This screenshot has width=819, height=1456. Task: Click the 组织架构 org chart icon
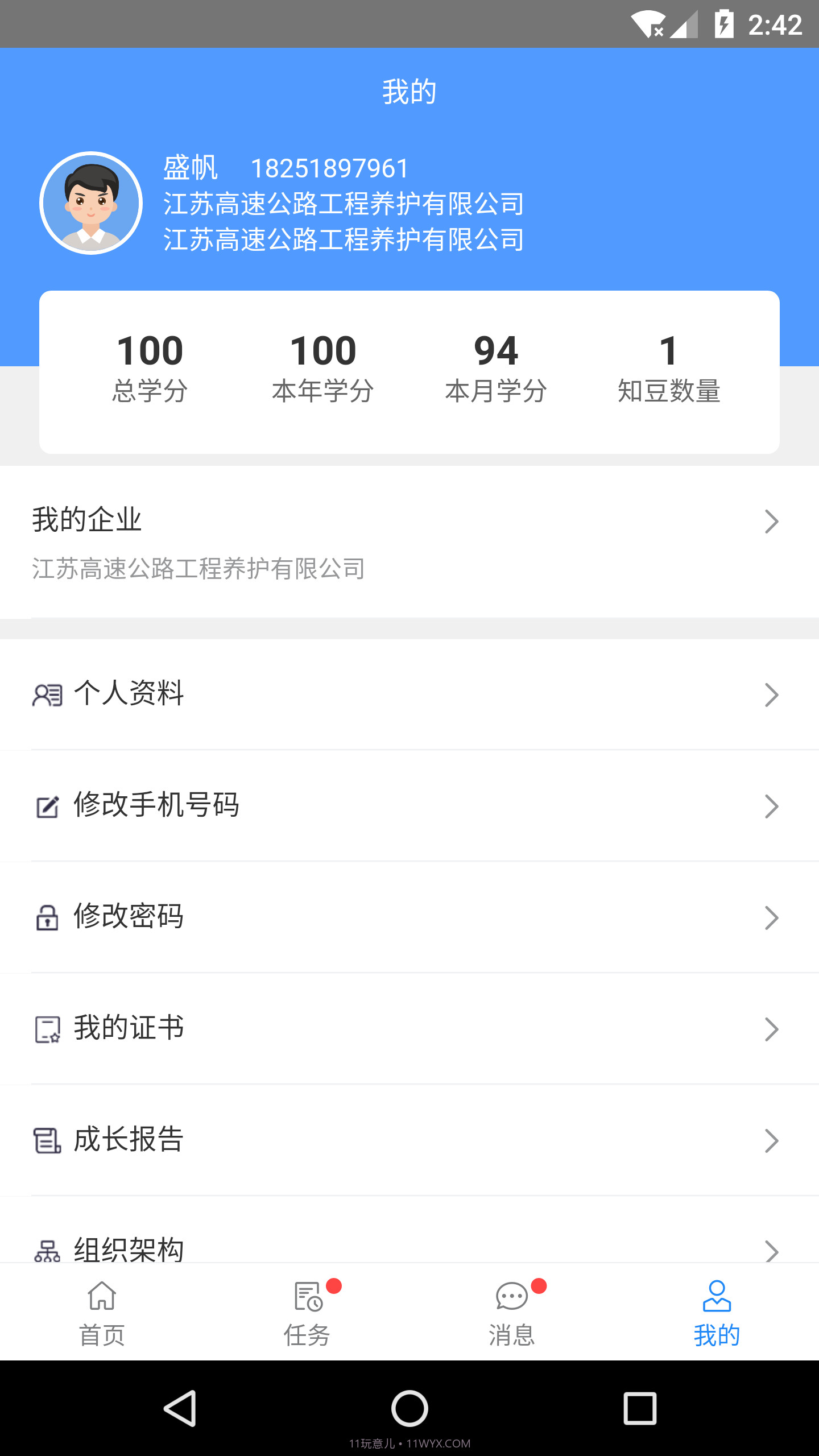click(47, 1251)
